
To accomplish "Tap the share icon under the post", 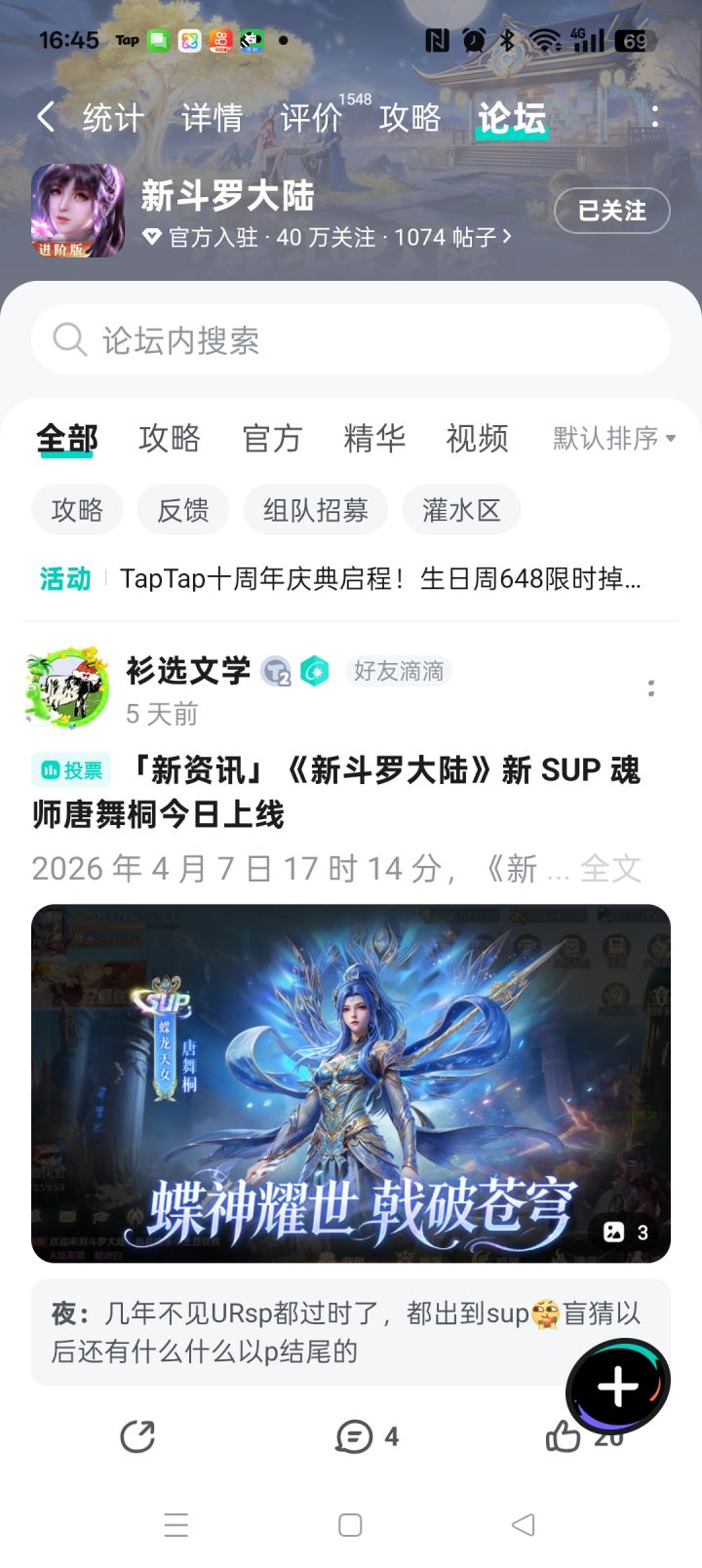I will point(138,1436).
